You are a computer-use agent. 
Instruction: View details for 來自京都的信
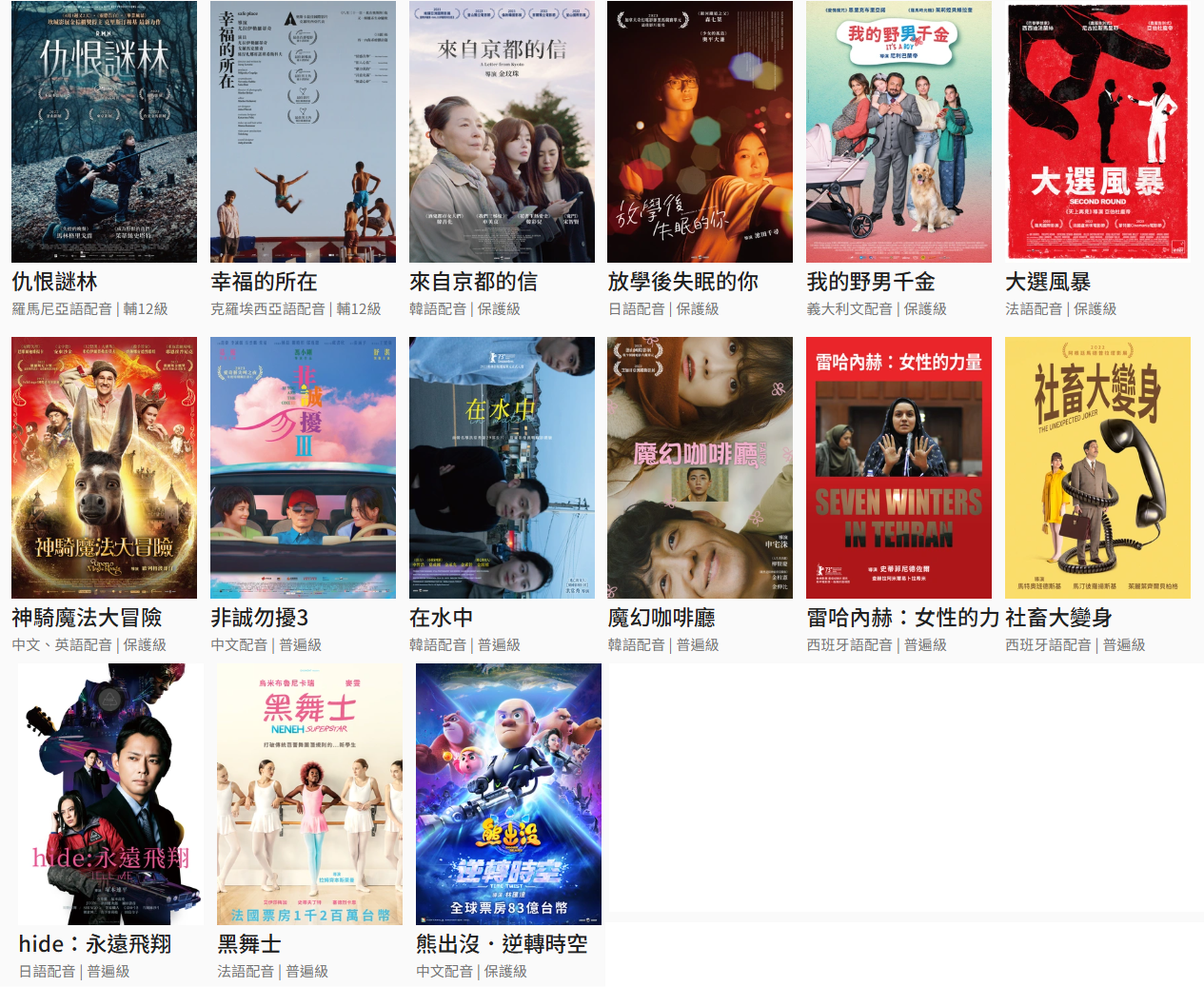pyautogui.click(x=502, y=132)
